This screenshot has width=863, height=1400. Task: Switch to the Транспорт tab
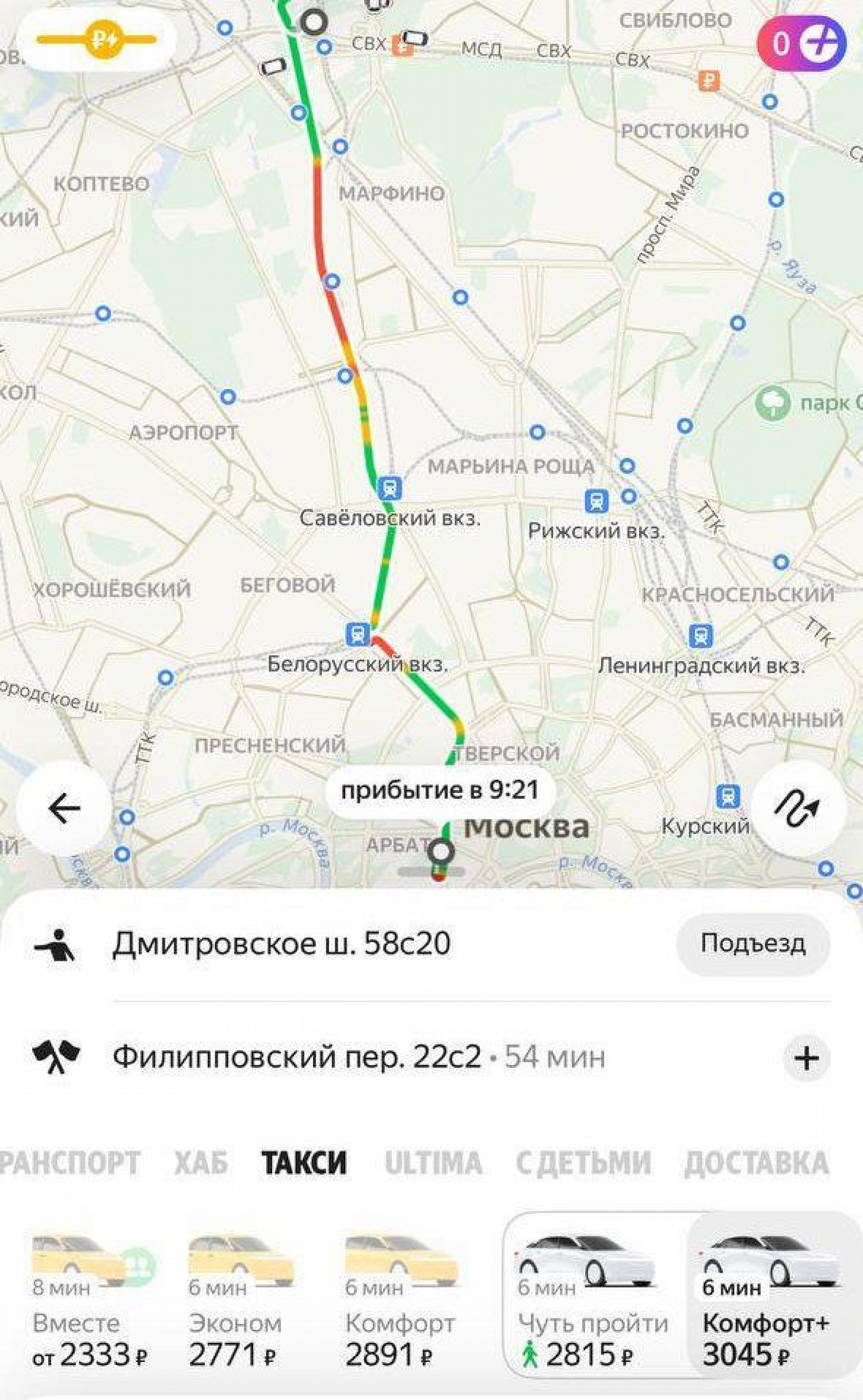tap(69, 1163)
